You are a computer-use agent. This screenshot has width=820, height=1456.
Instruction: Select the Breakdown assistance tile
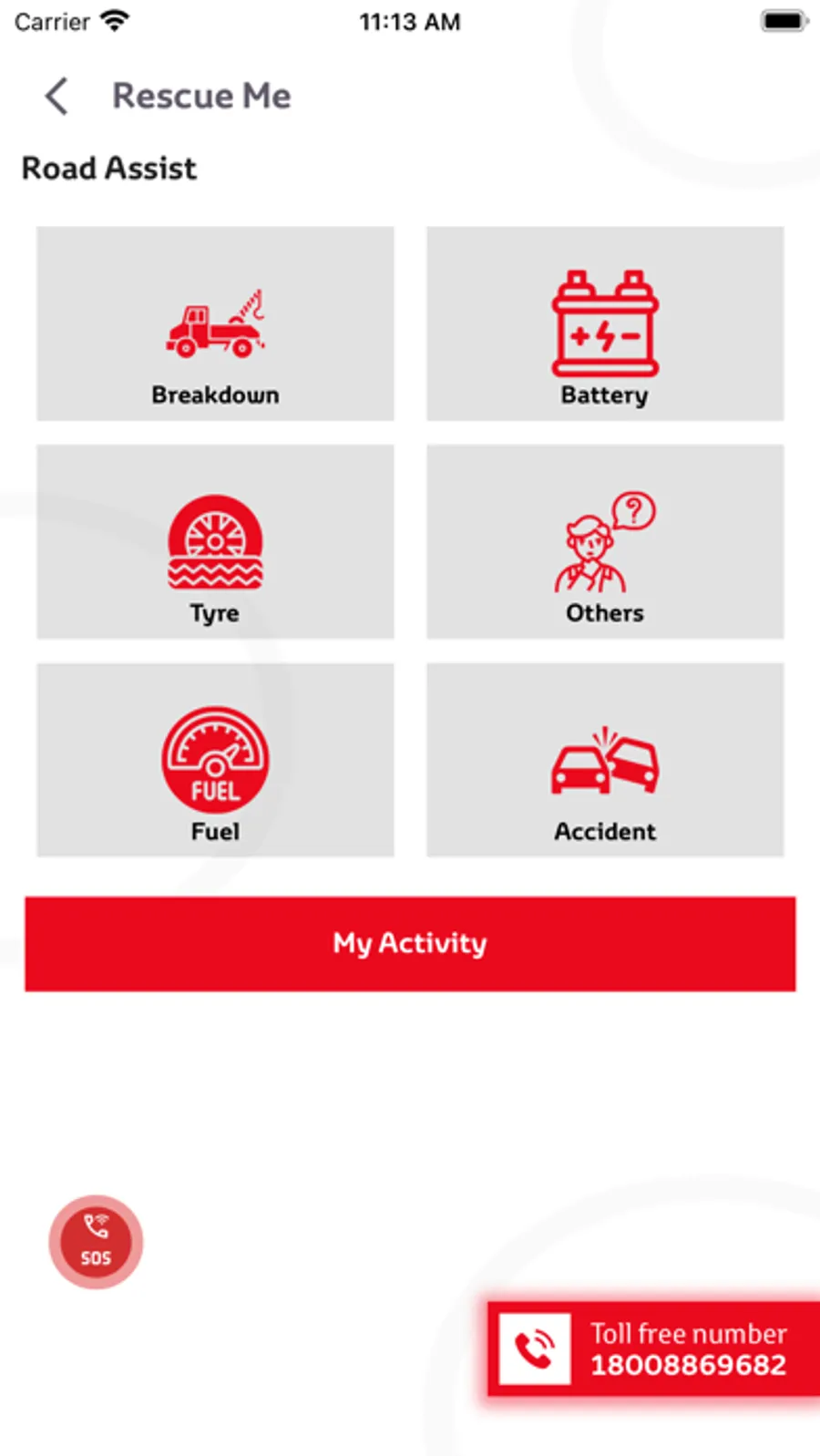(215, 323)
